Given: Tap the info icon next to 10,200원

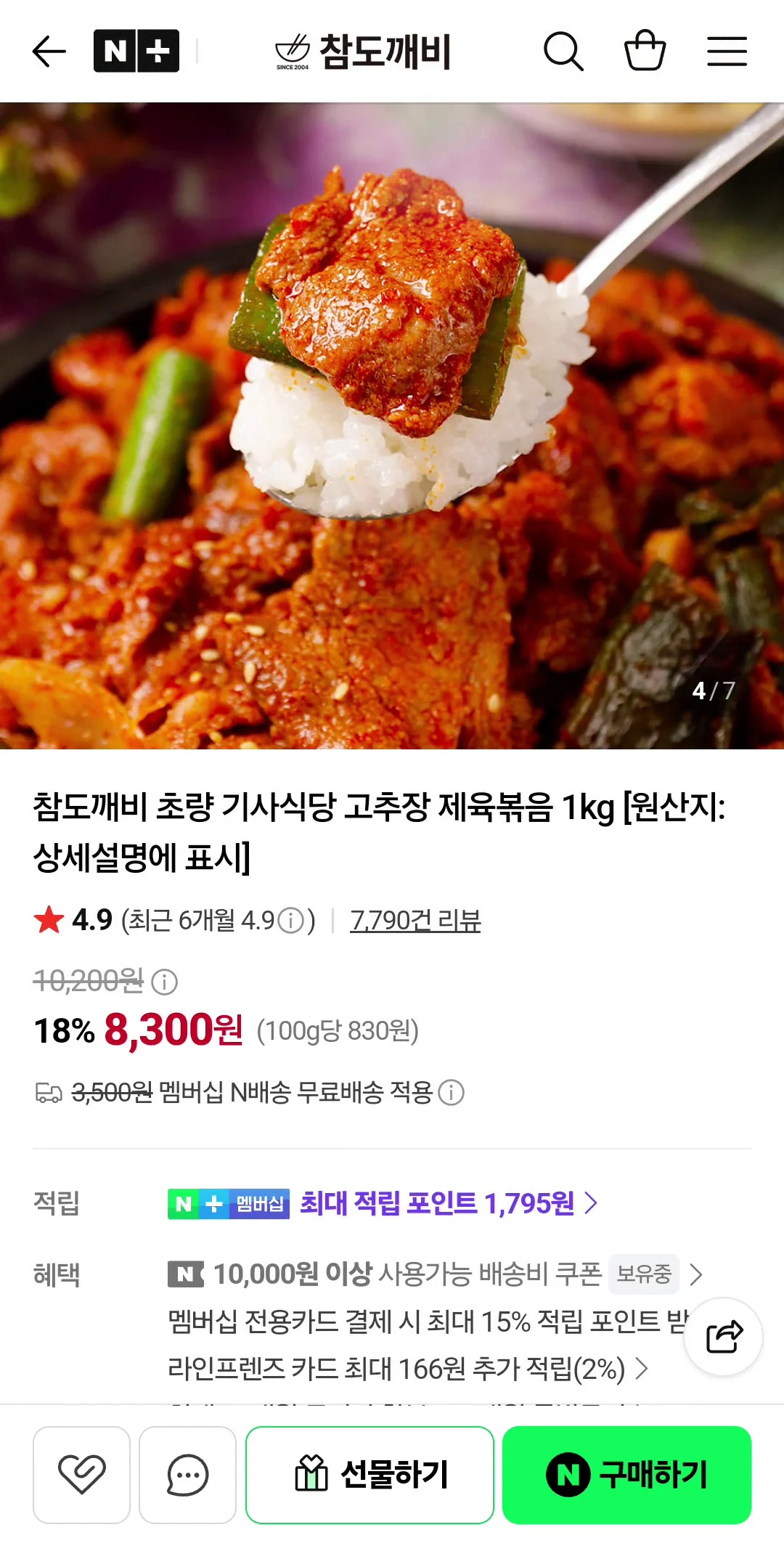Looking at the screenshot, I should (164, 982).
